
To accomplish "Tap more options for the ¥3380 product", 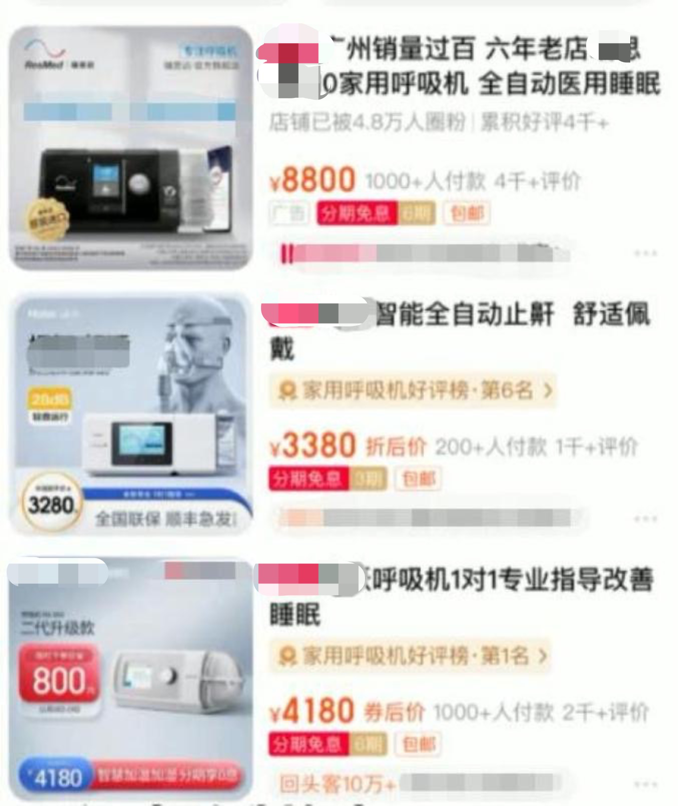I will coord(646,520).
